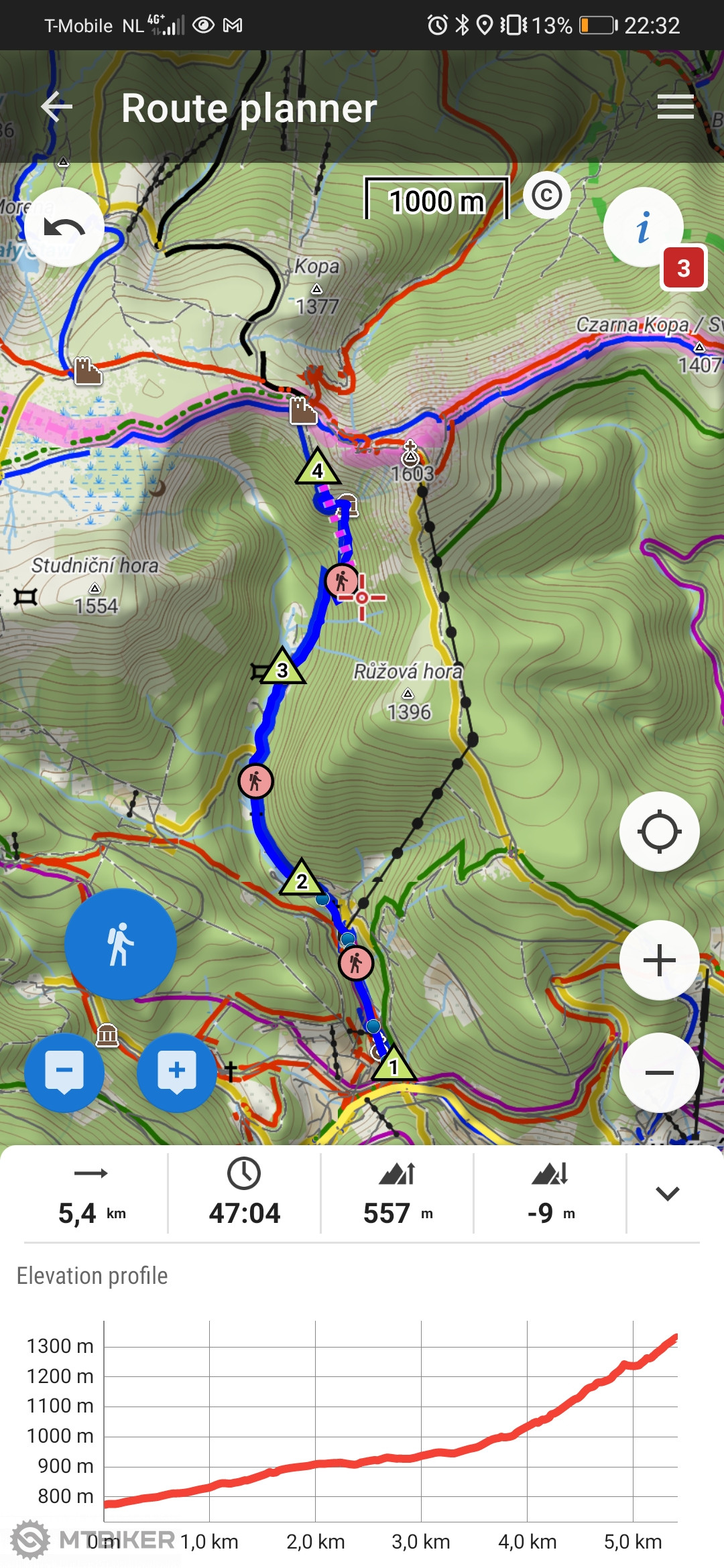
Task: Select waypoint marker 2 on the map
Action: tap(302, 879)
